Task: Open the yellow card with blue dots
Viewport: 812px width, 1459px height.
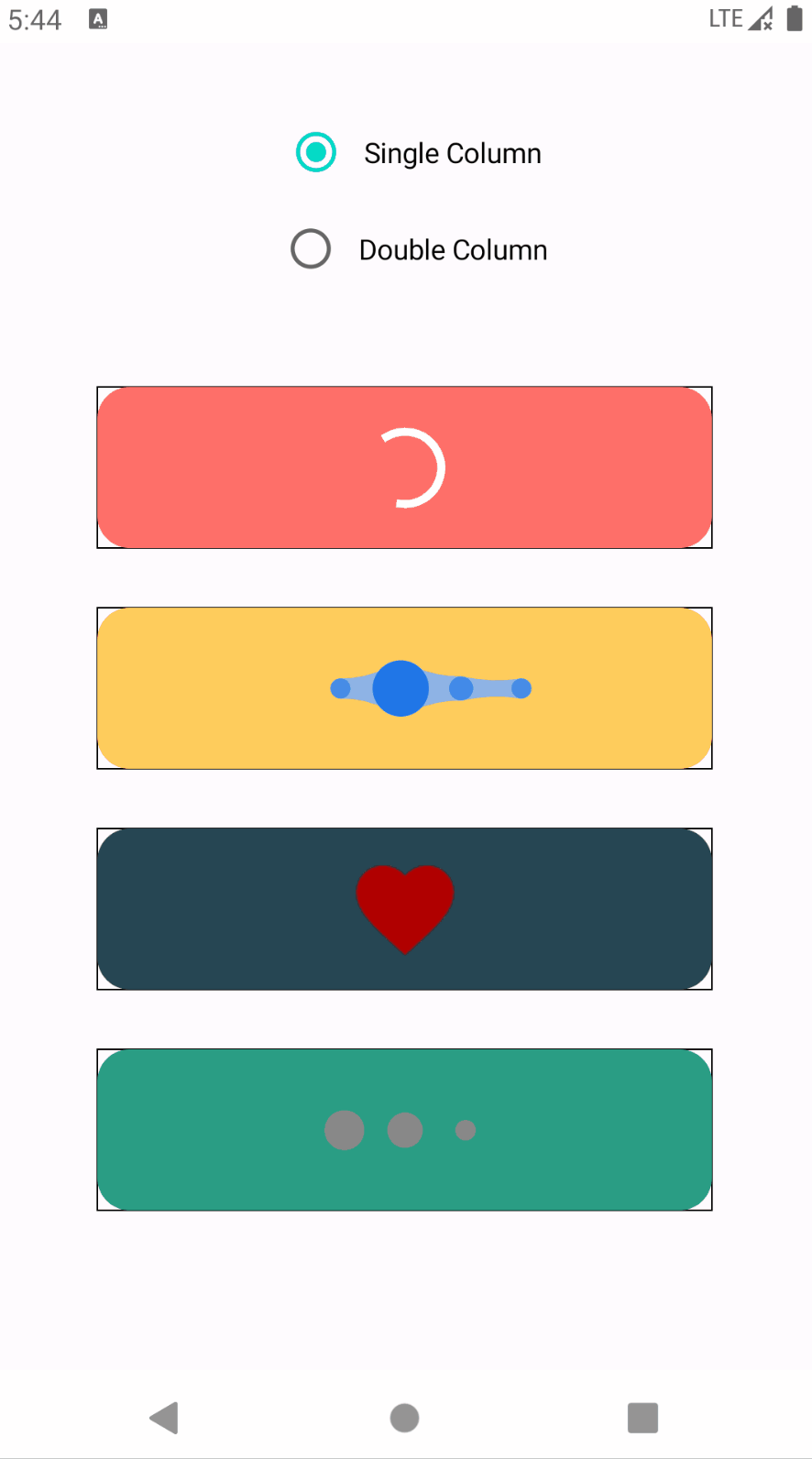Action: tap(404, 688)
